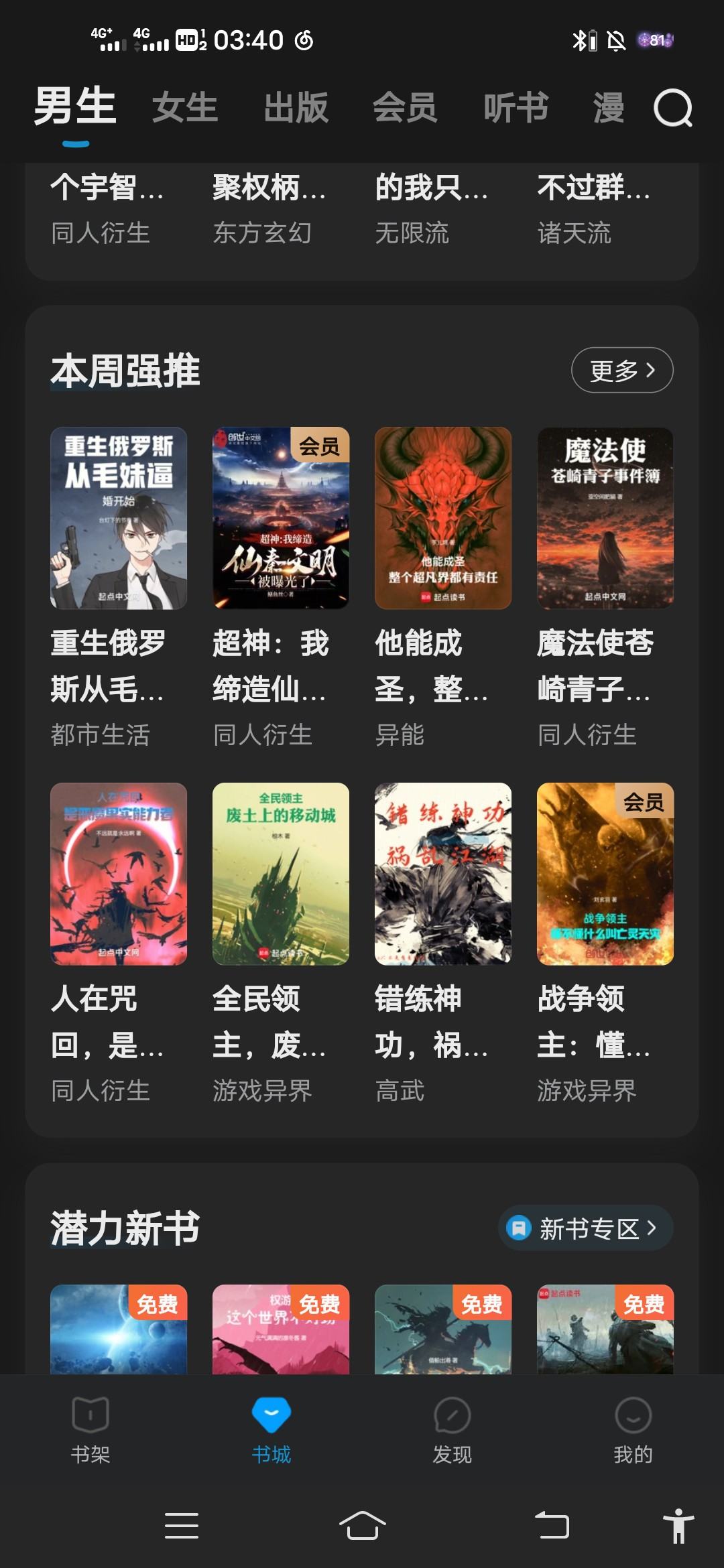Open the 战争领主 member book
Viewport: 724px width, 1568px height.
click(605, 874)
